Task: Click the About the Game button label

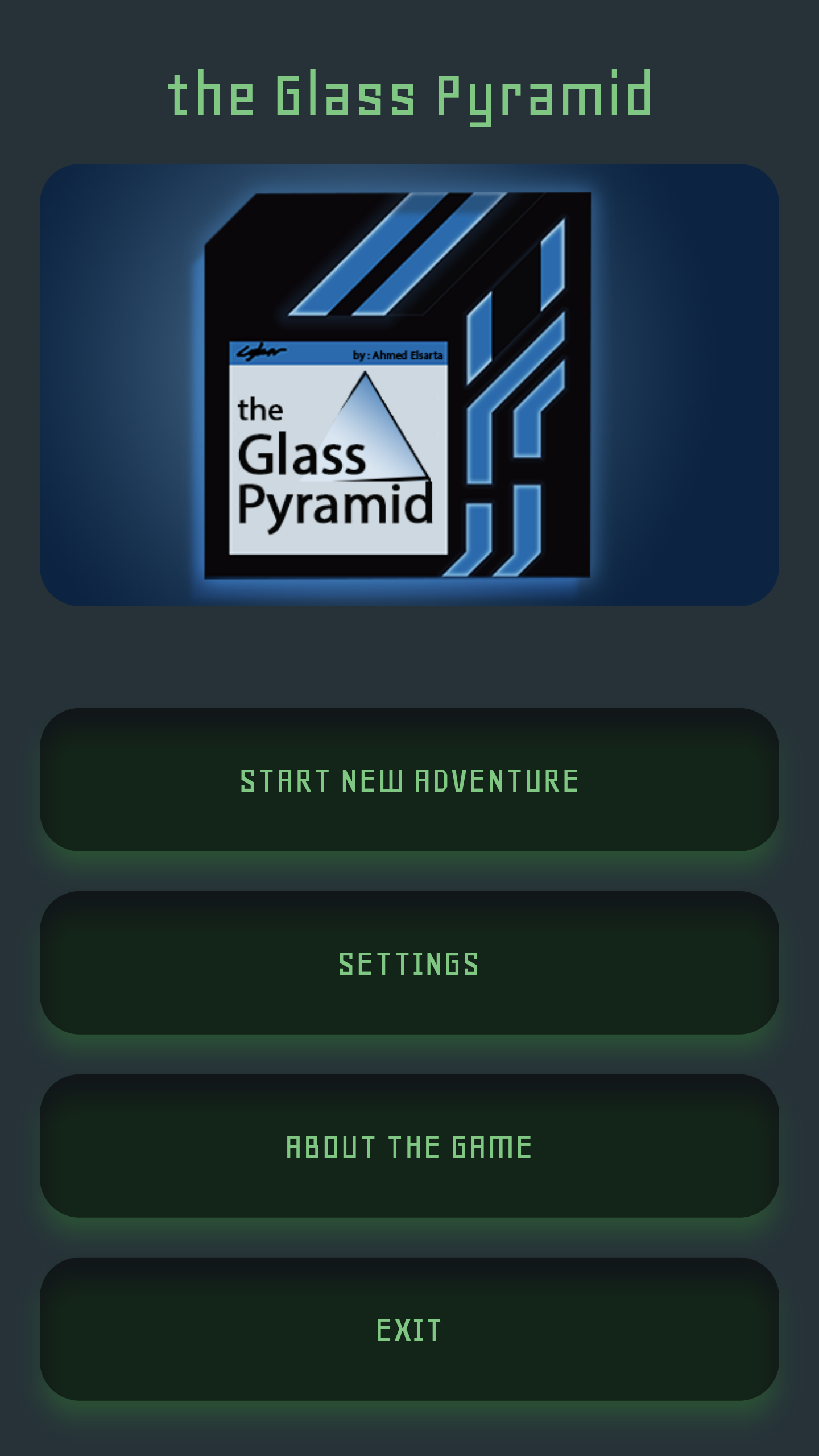Action: point(409,1148)
